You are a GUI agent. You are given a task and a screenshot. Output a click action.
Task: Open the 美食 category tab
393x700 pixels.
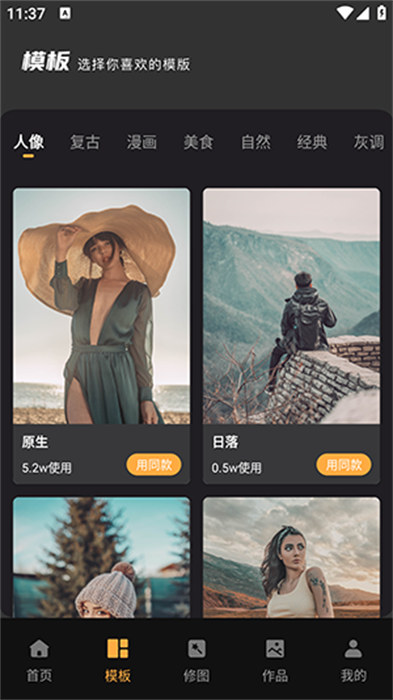198,142
